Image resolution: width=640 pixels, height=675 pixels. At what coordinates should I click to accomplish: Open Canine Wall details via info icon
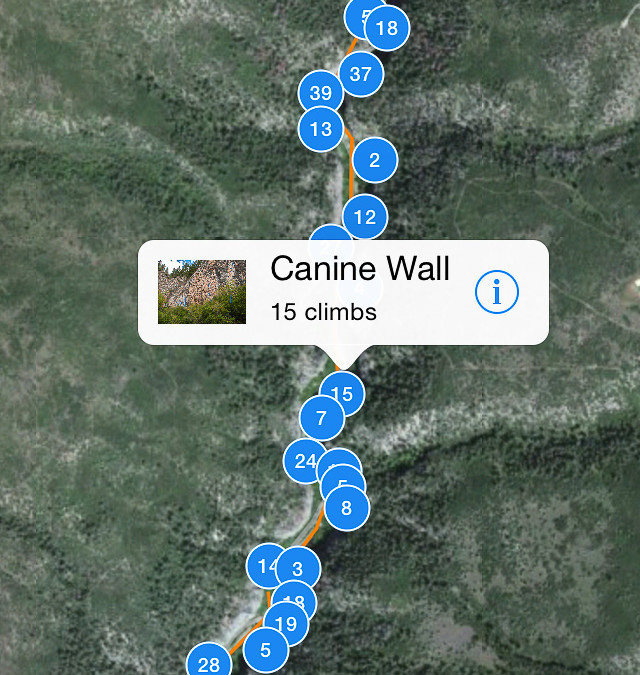pos(497,292)
